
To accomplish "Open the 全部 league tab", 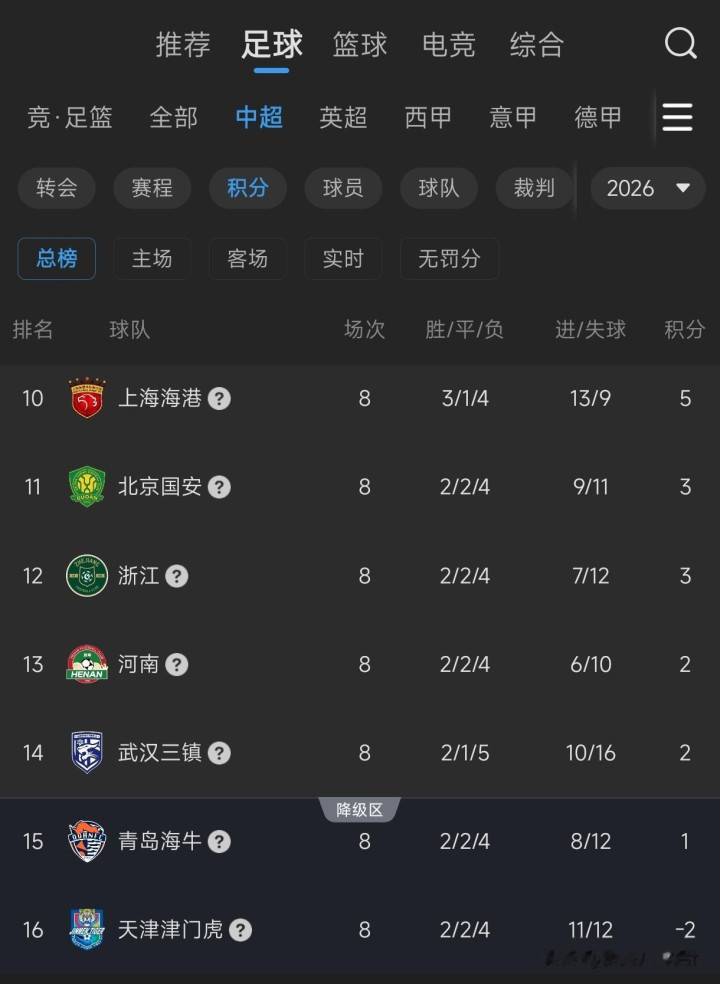I will pos(173,117).
